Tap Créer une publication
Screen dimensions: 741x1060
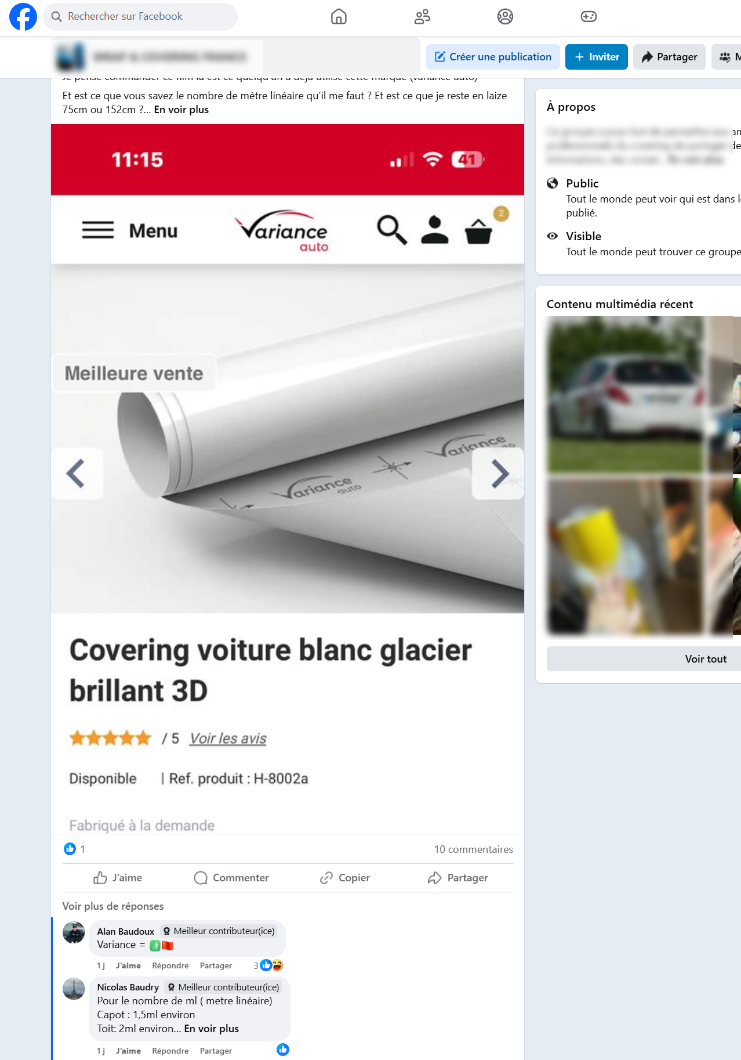click(x=493, y=57)
